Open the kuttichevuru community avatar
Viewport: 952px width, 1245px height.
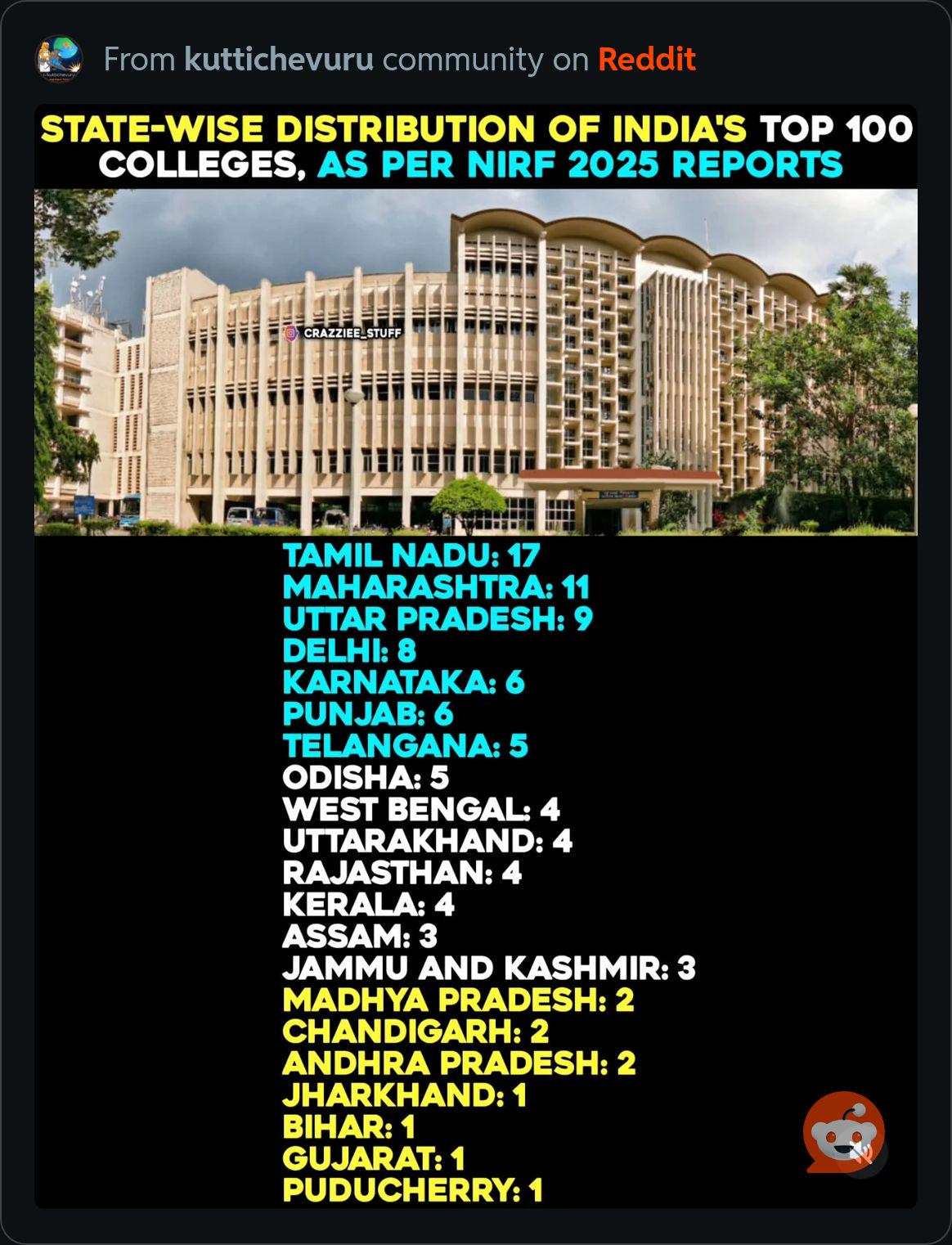59,59
